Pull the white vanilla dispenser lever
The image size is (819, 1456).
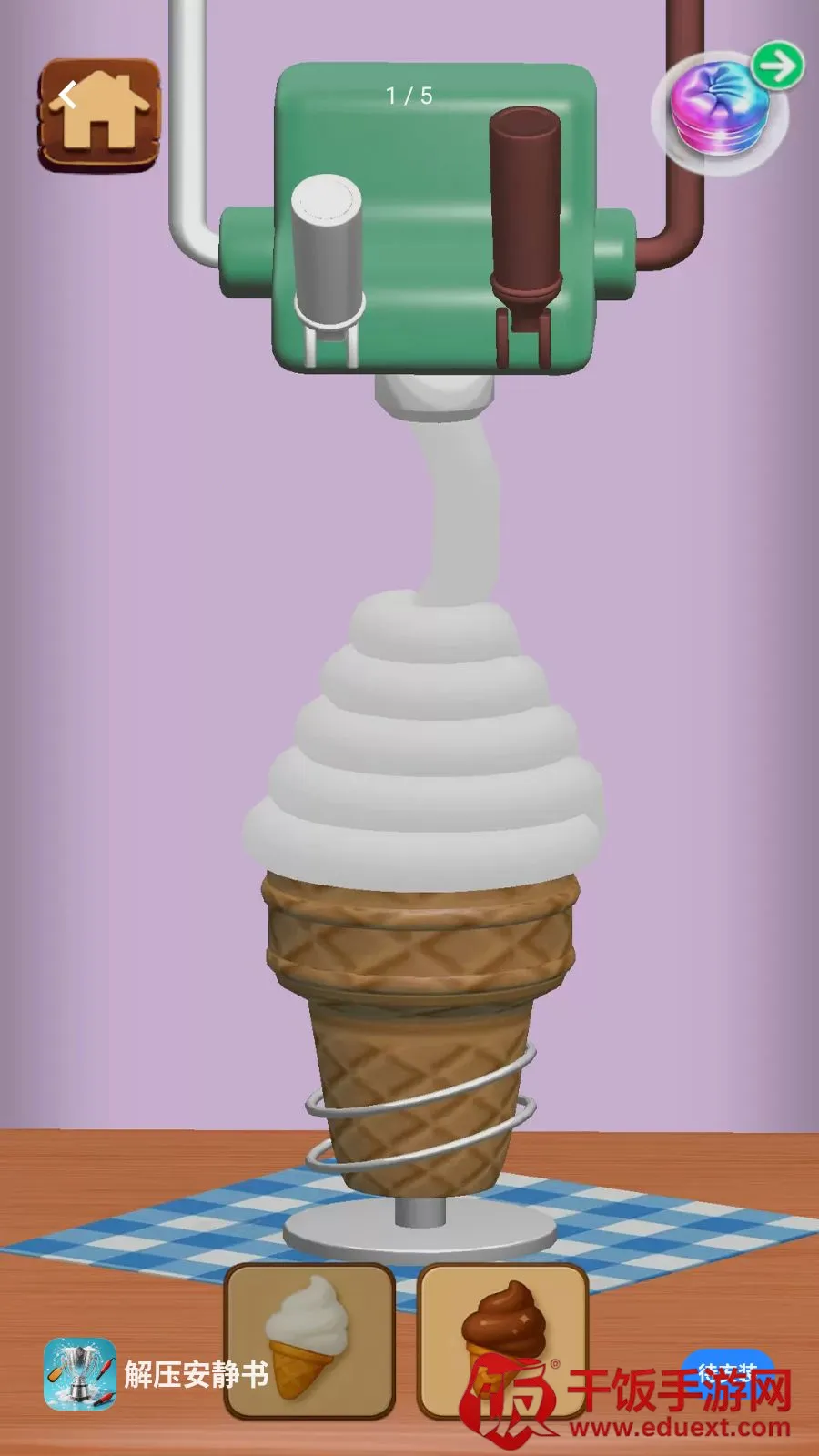point(328,269)
